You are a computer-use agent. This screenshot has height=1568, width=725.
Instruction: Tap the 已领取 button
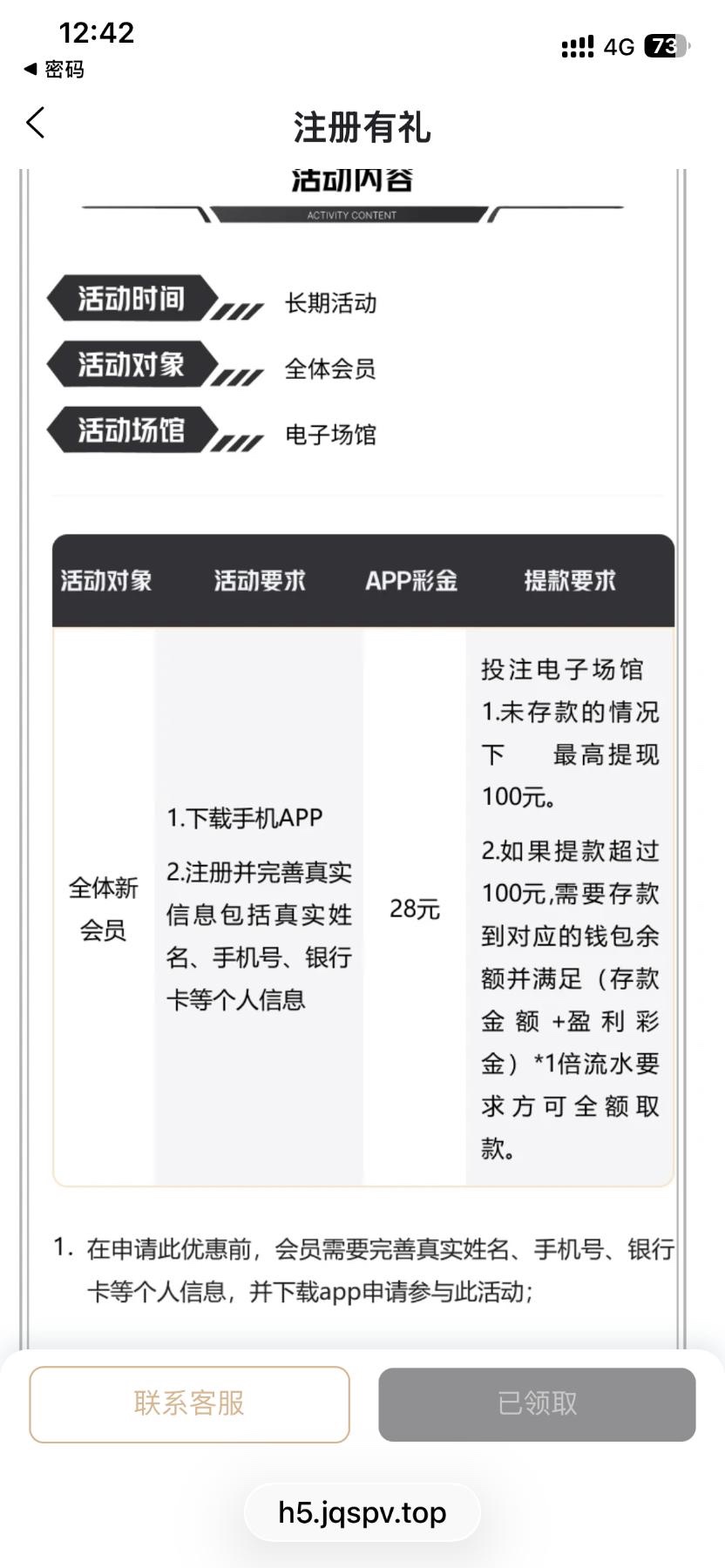coord(537,1404)
